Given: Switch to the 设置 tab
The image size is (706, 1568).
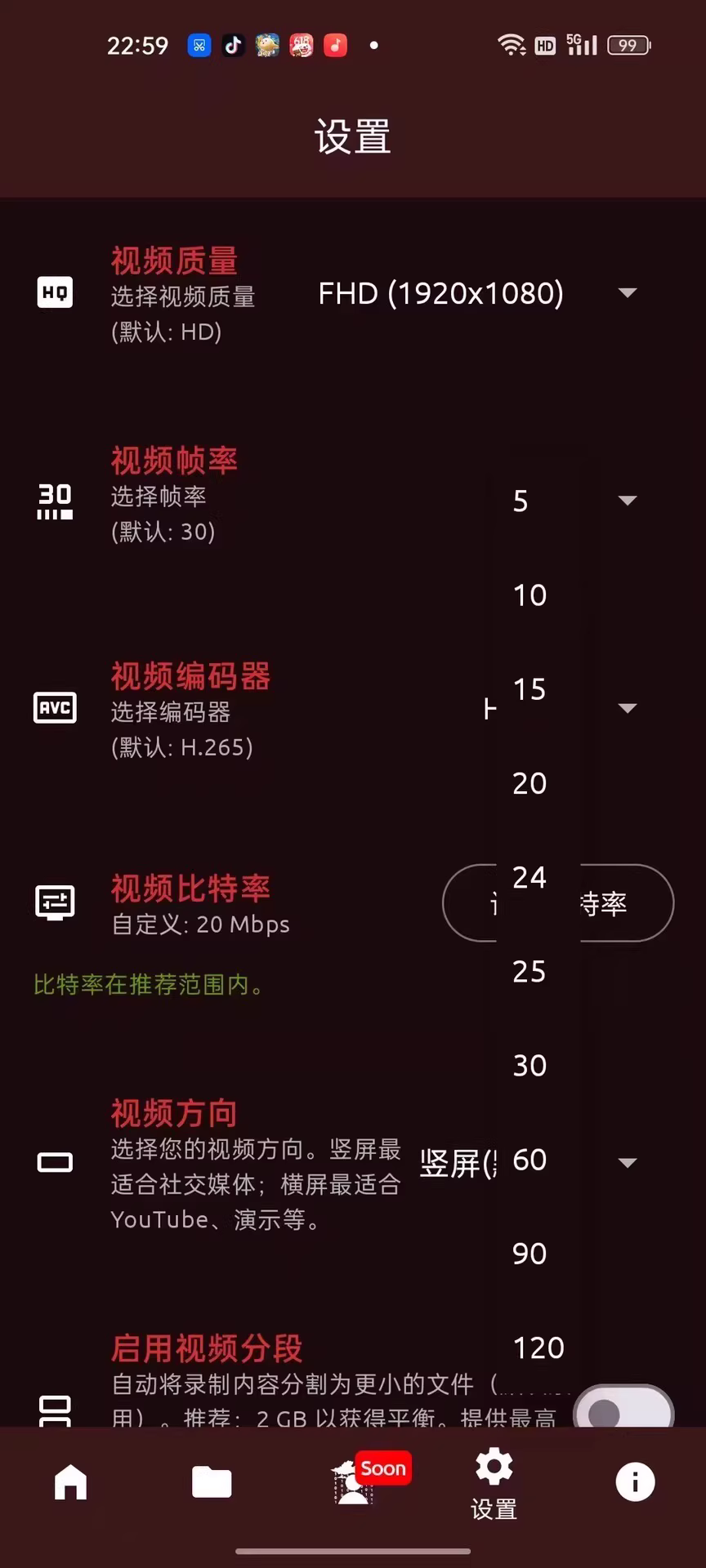Looking at the screenshot, I should click(493, 1482).
